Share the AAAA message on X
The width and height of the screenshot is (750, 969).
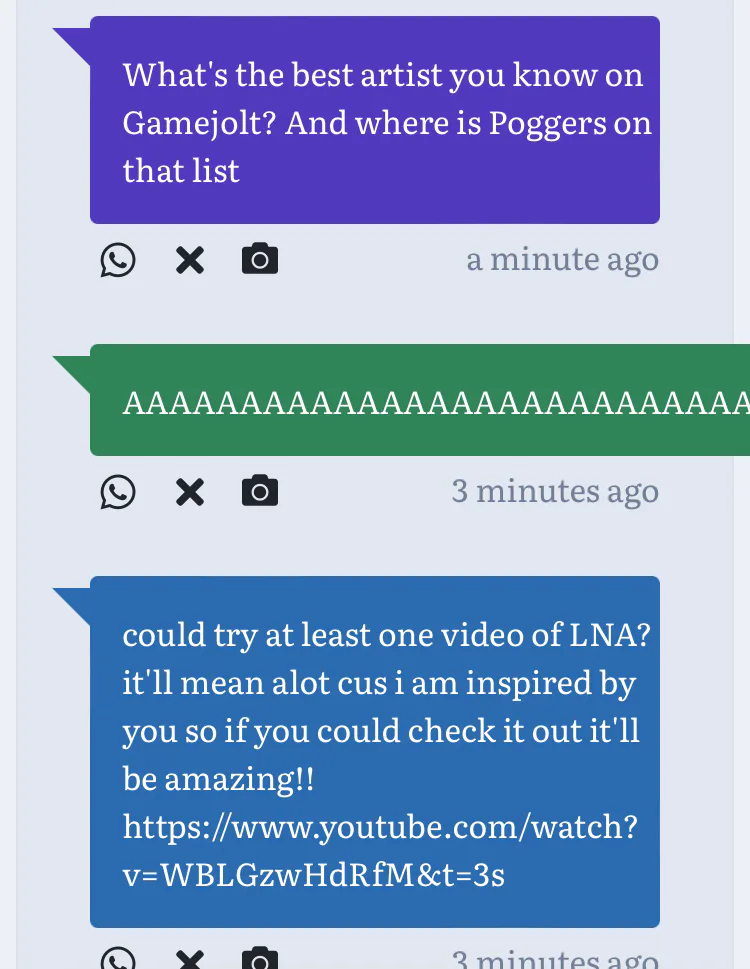coord(190,492)
